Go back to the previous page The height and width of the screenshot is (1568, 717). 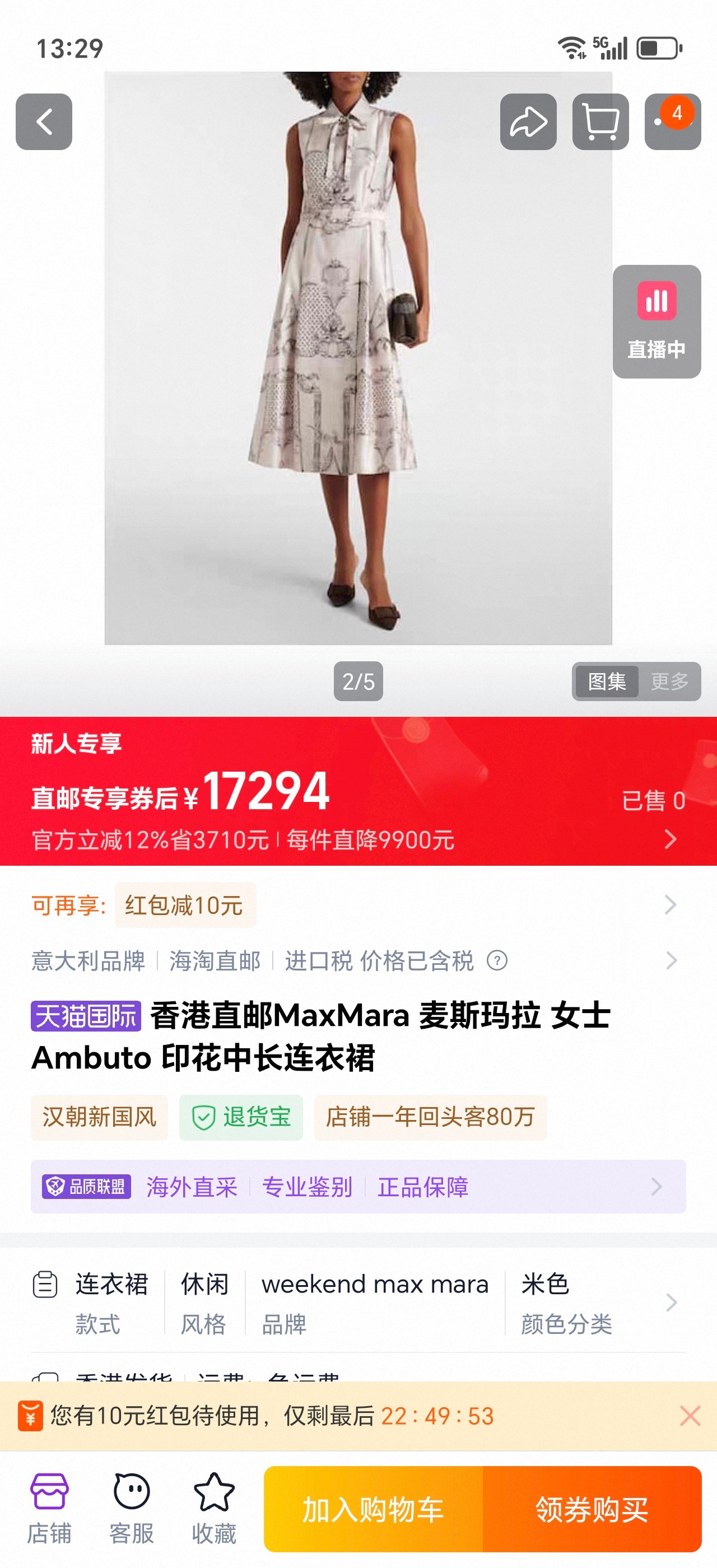pos(44,122)
